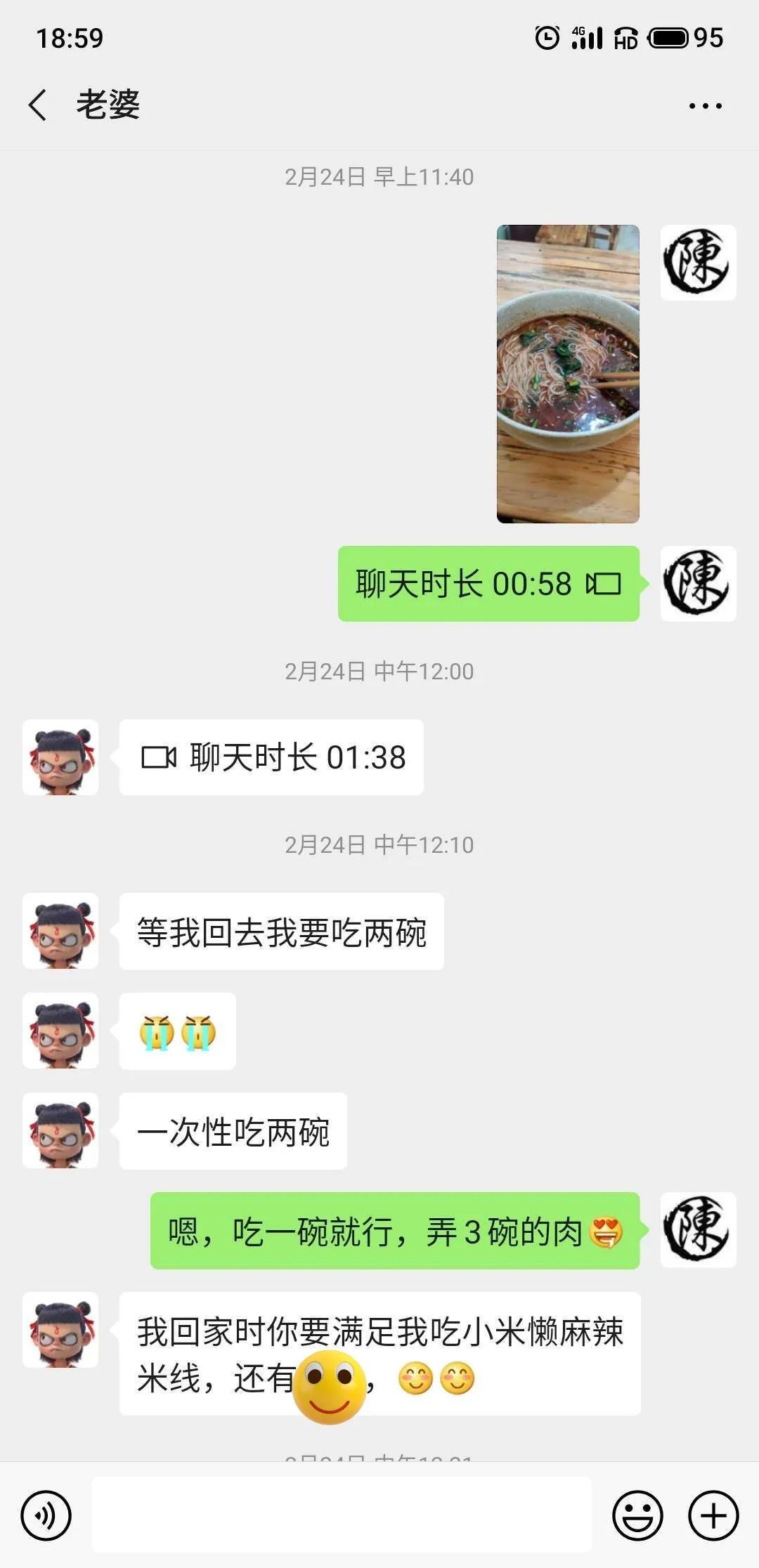Tap the 聊天时长 00:58 call message

(x=488, y=584)
